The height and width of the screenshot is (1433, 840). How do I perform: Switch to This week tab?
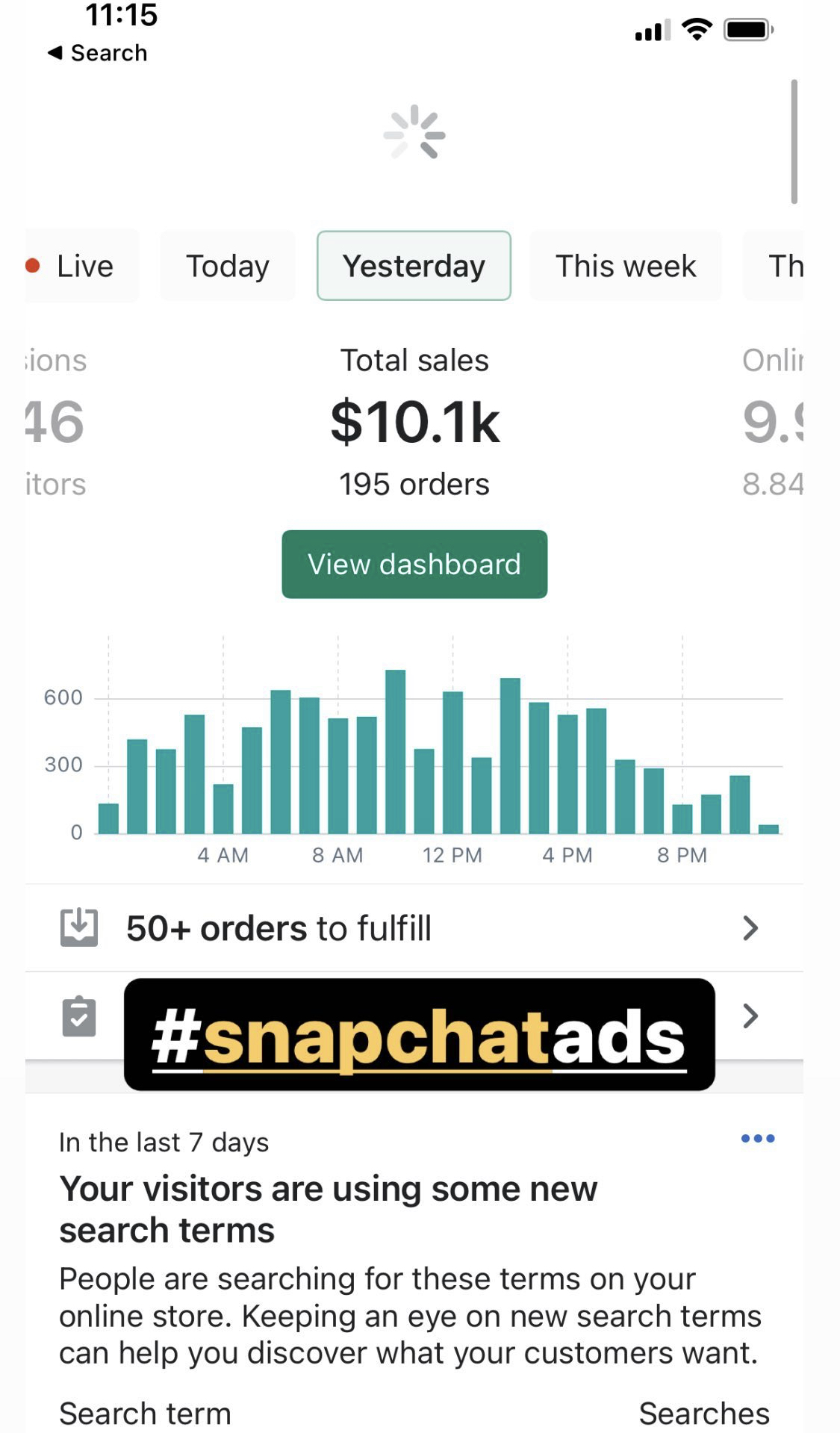coord(626,266)
